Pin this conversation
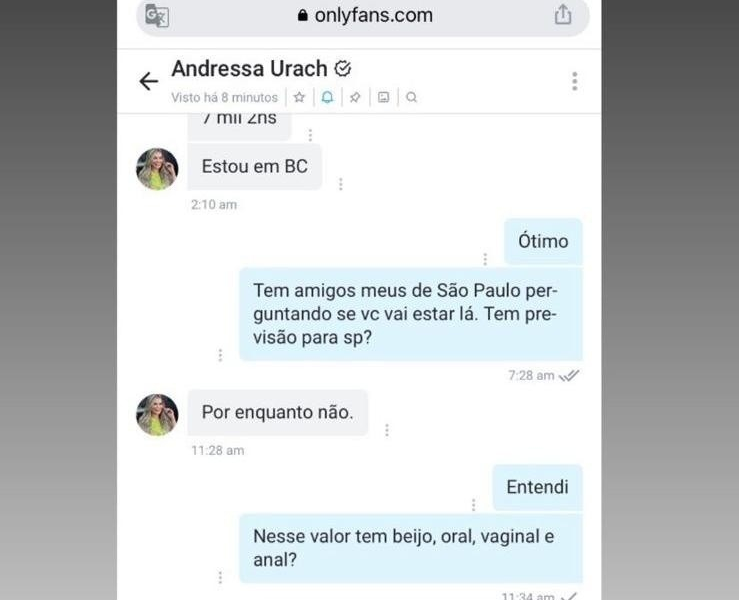The height and width of the screenshot is (600, 739). click(x=355, y=97)
